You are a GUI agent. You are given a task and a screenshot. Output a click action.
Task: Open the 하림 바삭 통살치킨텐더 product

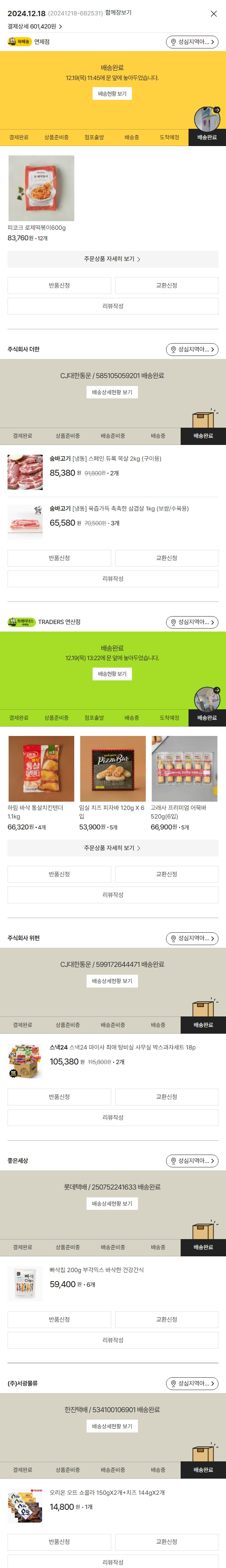point(41,769)
